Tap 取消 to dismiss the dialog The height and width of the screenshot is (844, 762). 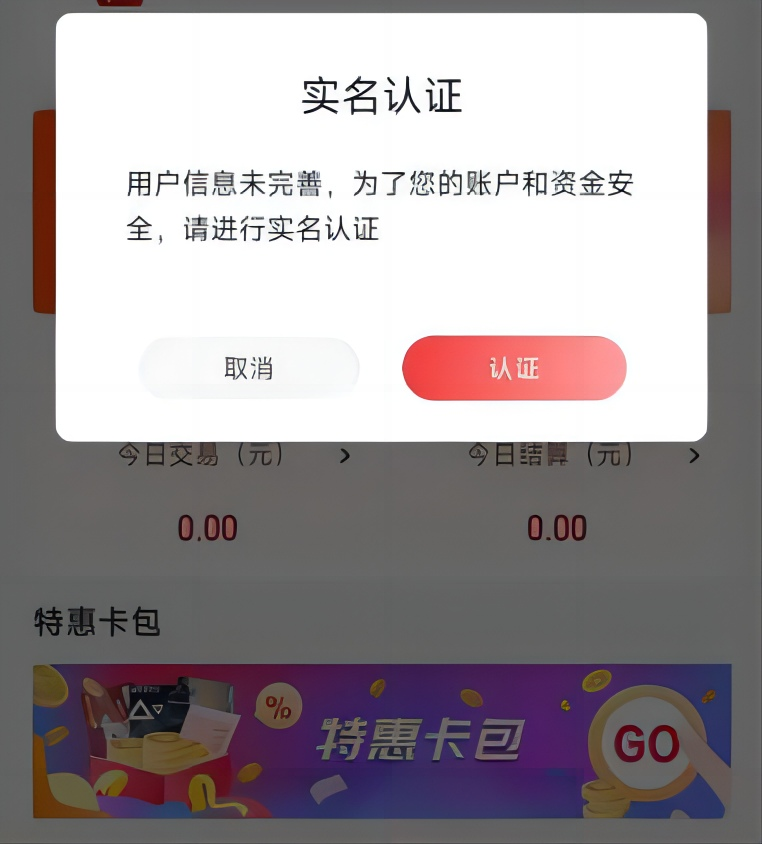(248, 368)
